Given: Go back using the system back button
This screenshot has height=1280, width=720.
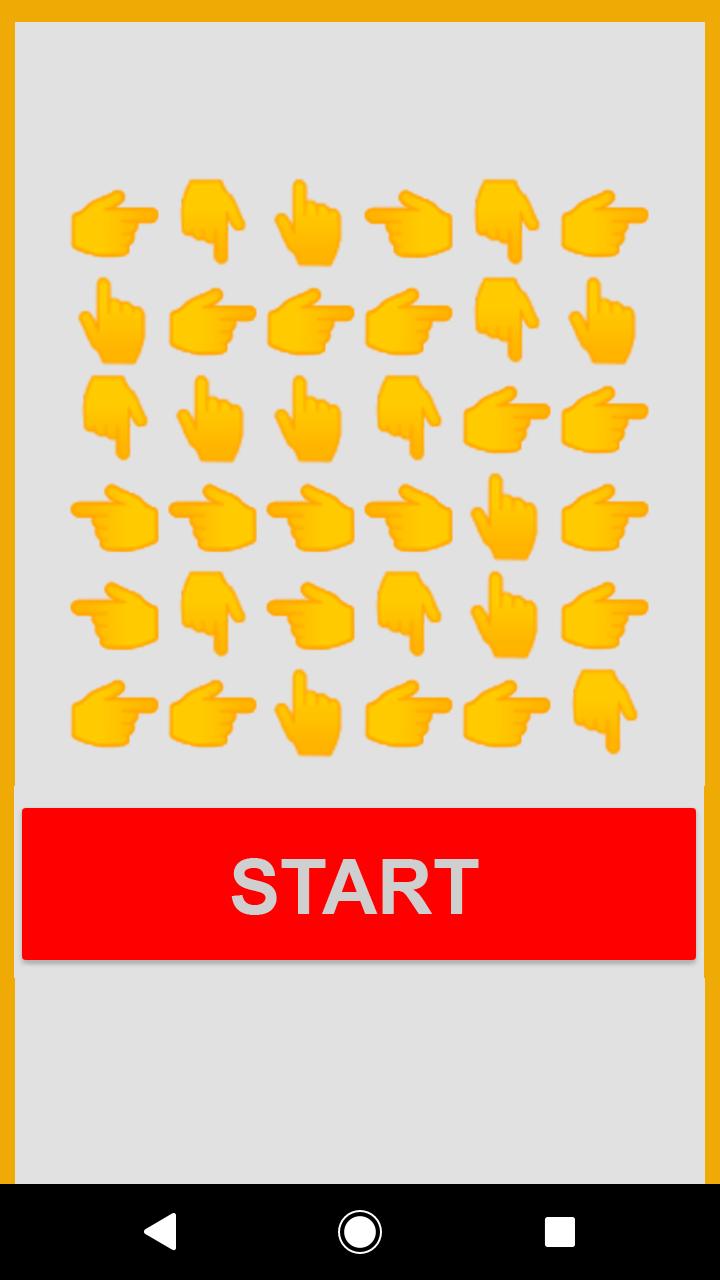Looking at the screenshot, I should point(160,1231).
